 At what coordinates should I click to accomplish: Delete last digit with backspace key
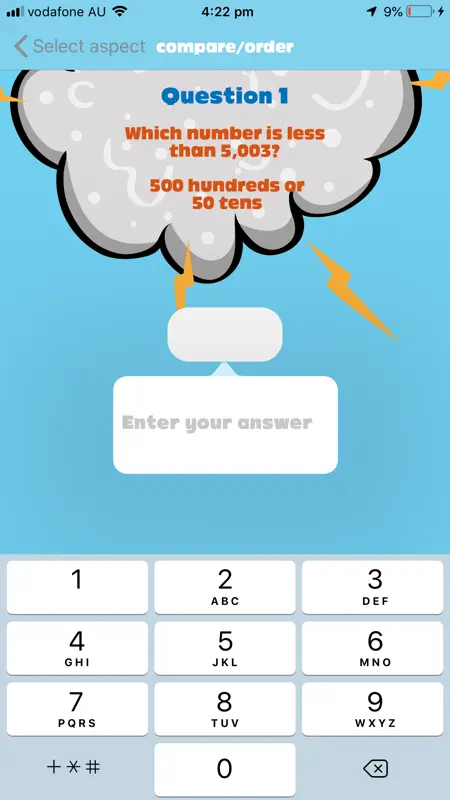[375, 768]
